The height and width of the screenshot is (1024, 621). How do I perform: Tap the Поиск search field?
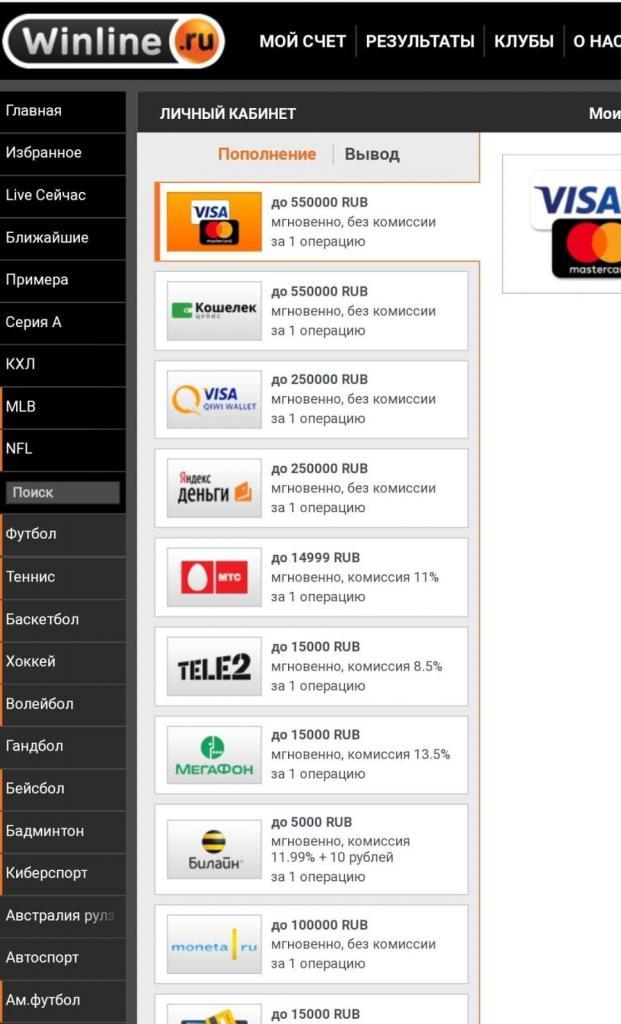(x=62, y=492)
